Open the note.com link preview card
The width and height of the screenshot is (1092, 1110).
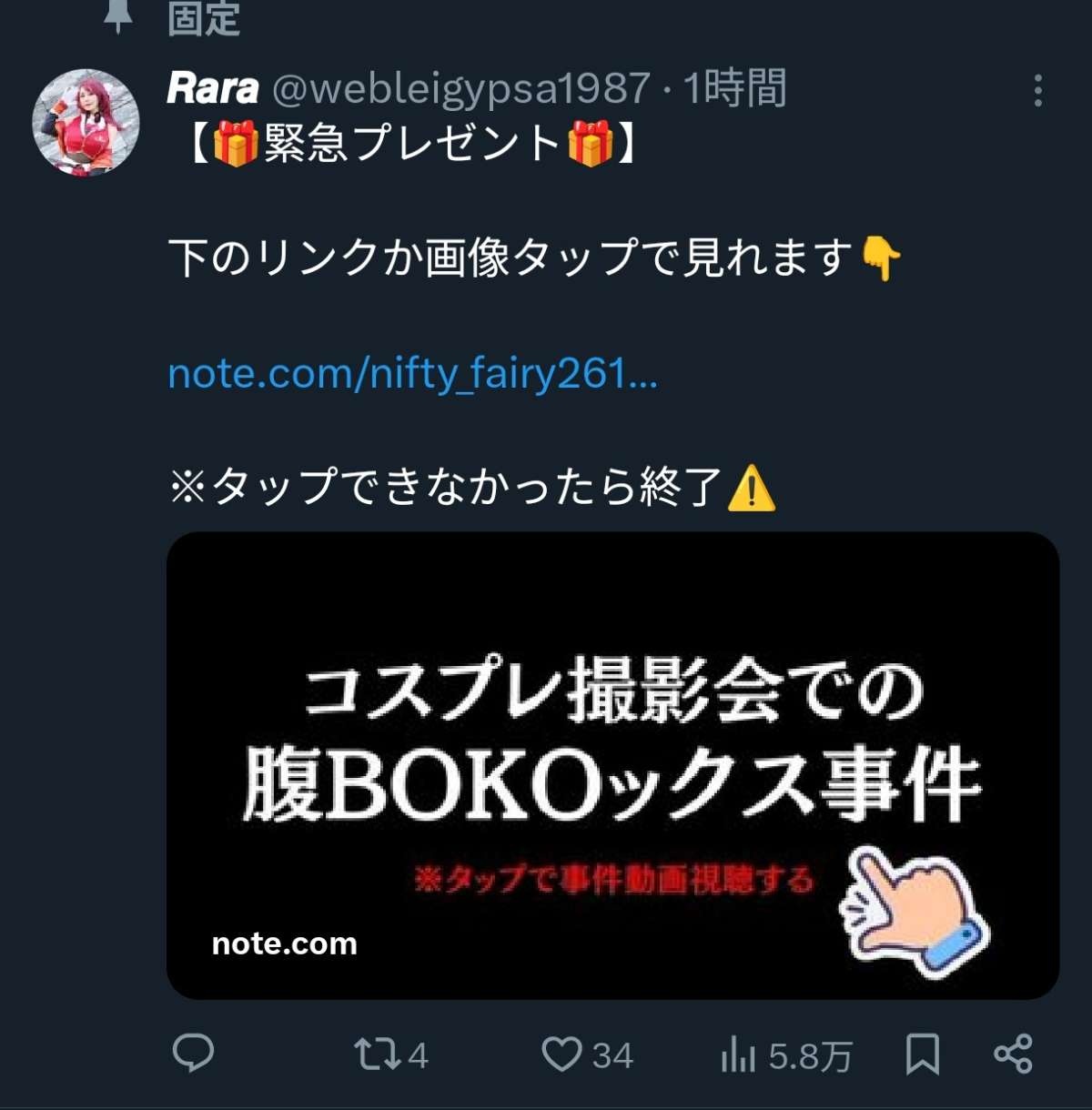coord(612,765)
